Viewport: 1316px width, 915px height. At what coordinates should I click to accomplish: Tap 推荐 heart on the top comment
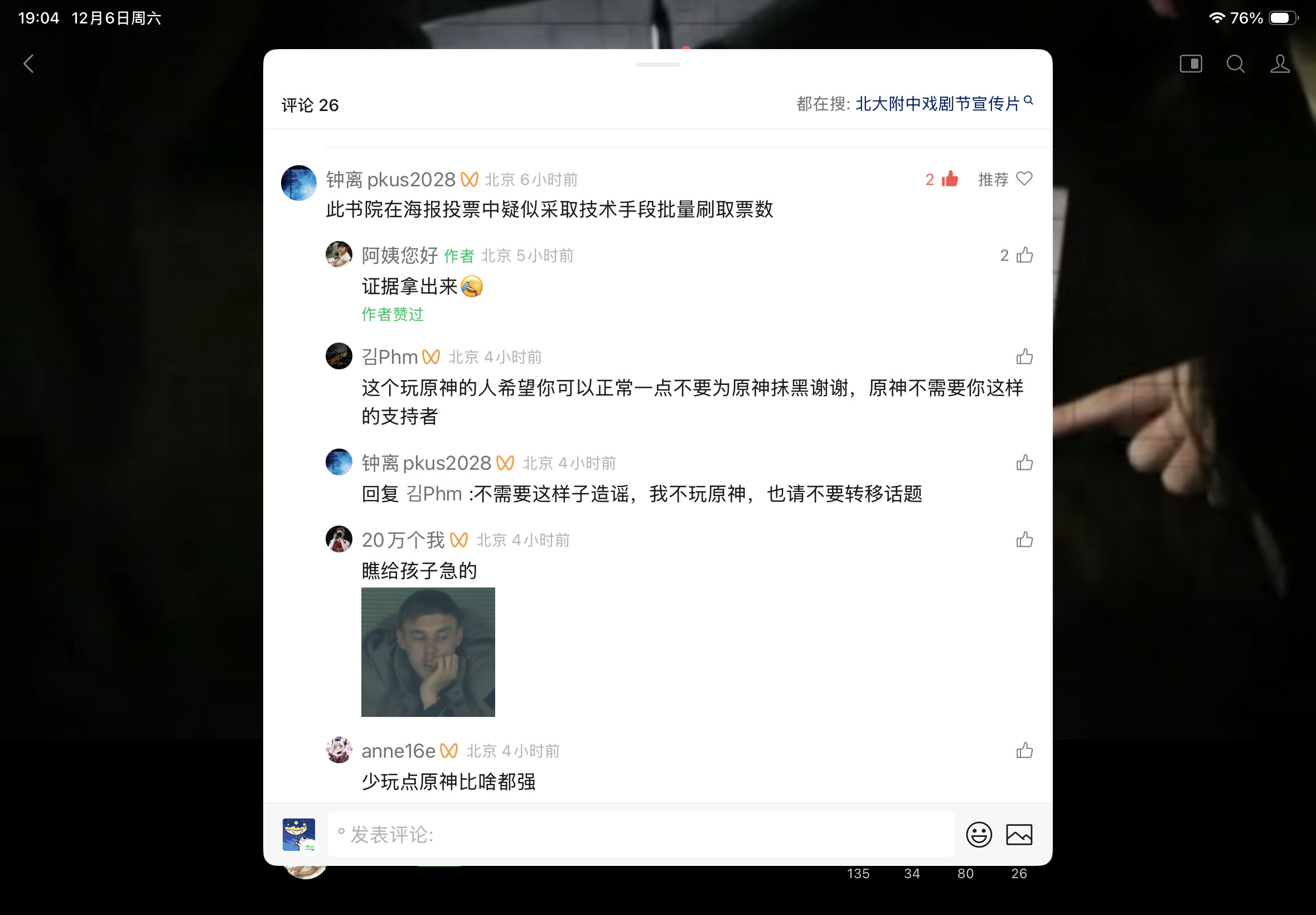pos(1024,180)
